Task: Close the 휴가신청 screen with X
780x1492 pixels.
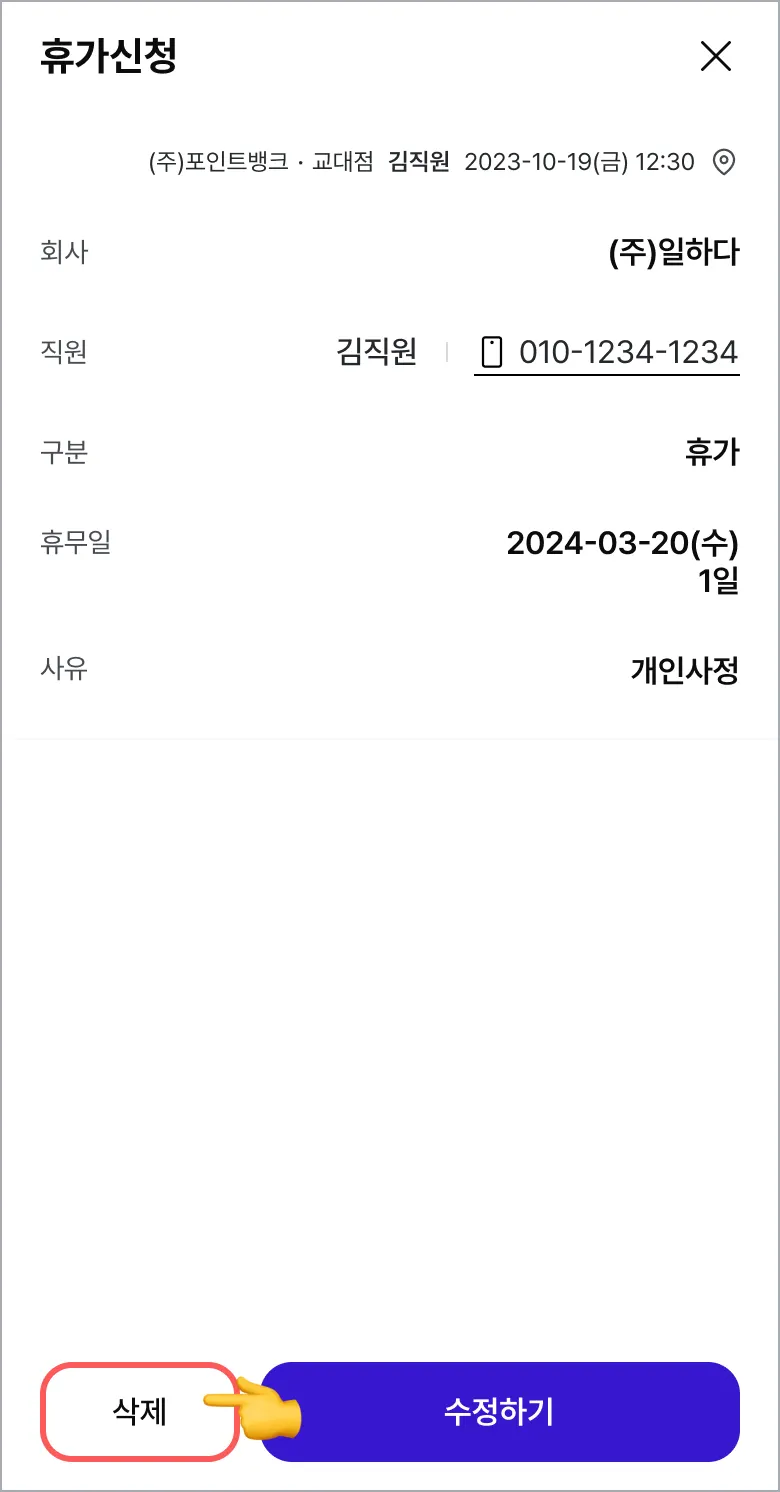Action: (x=716, y=57)
